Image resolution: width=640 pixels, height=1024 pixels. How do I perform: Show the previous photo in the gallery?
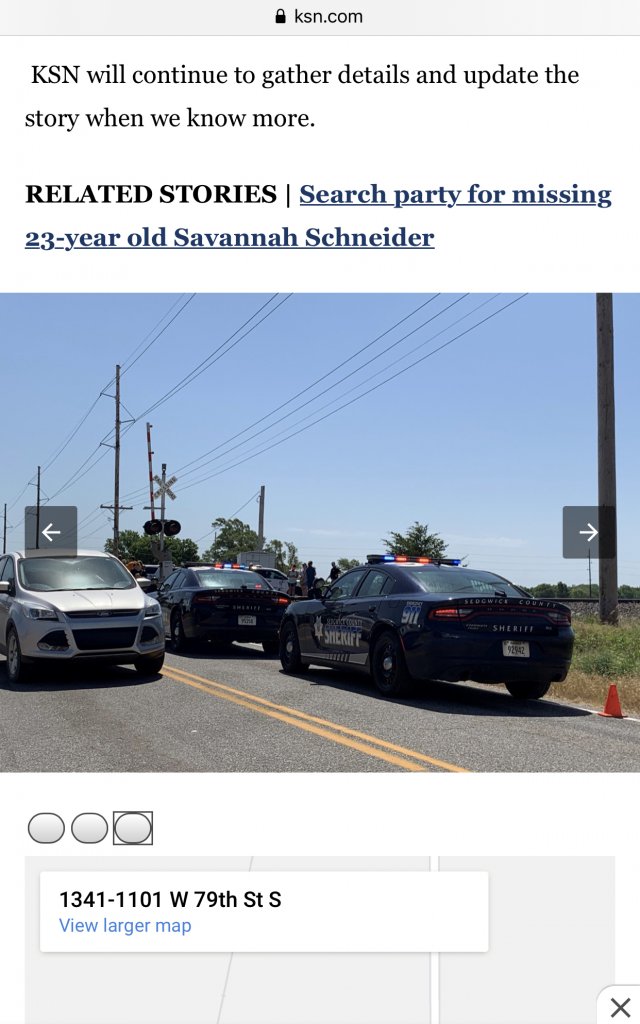(x=51, y=532)
